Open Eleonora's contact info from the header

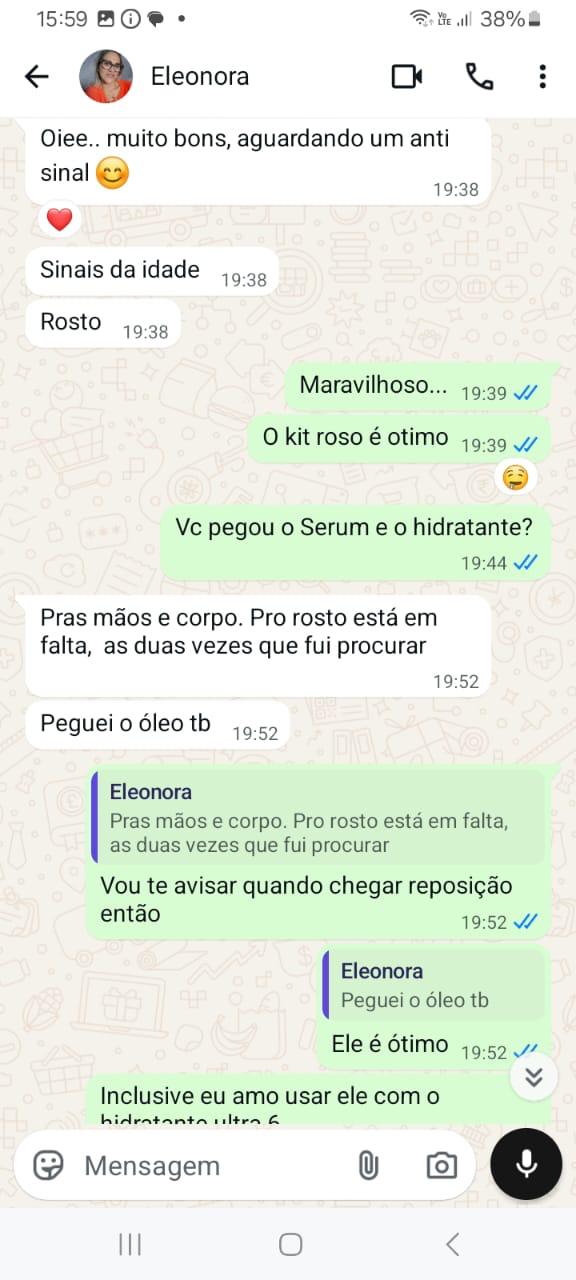tap(199, 77)
